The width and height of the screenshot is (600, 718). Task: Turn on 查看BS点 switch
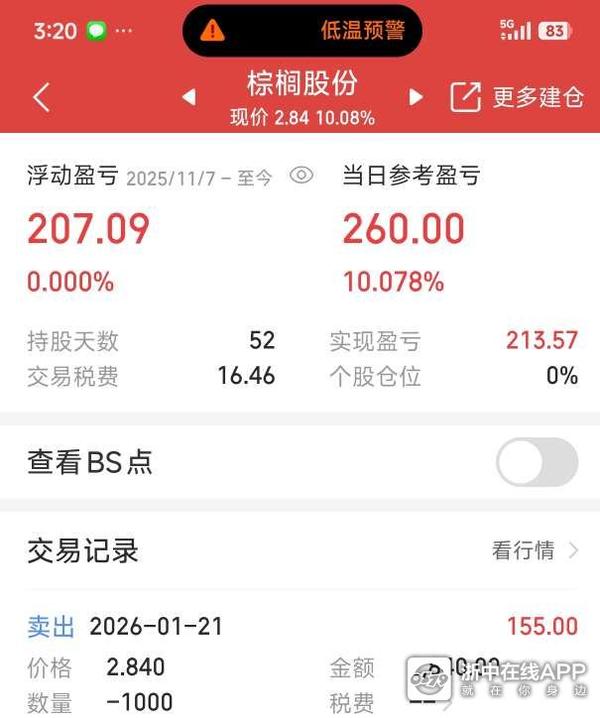pyautogui.click(x=537, y=462)
